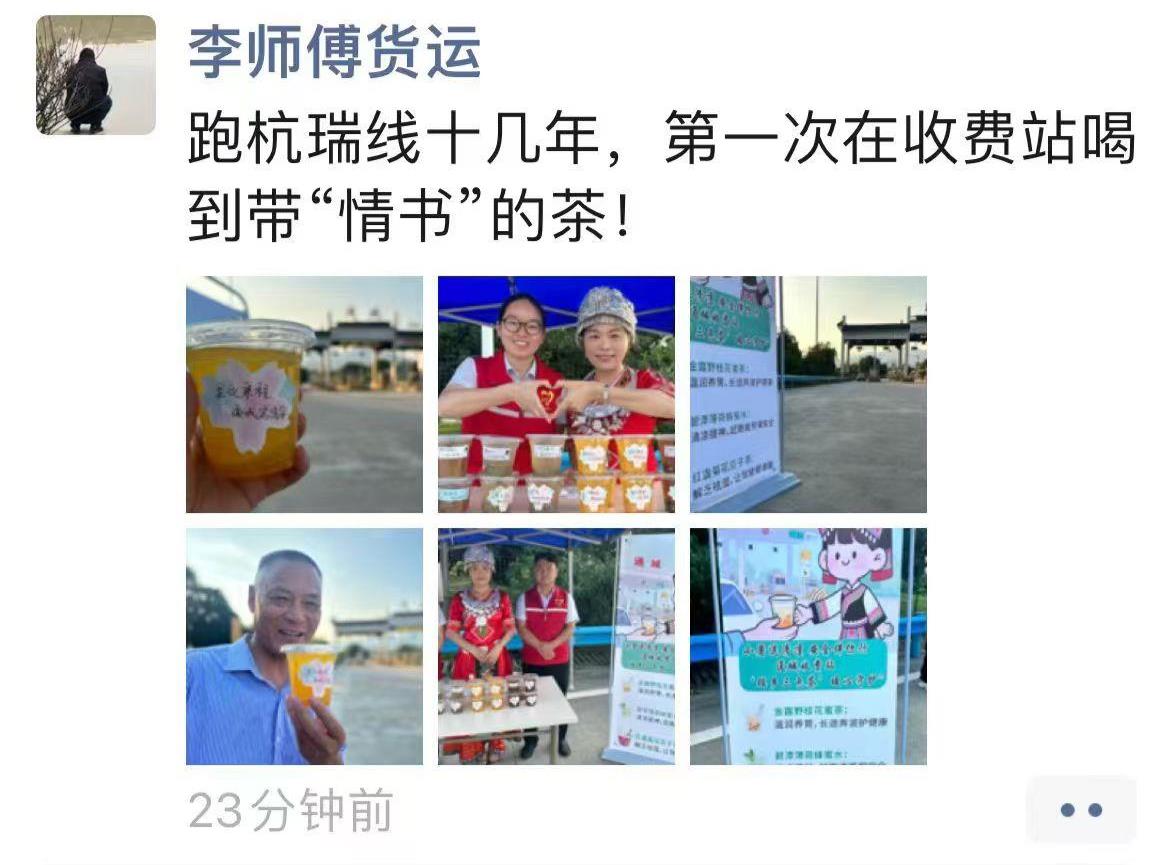Open 李师傅货运's profile avatar
This screenshot has width=1176, height=865.
(x=95, y=75)
